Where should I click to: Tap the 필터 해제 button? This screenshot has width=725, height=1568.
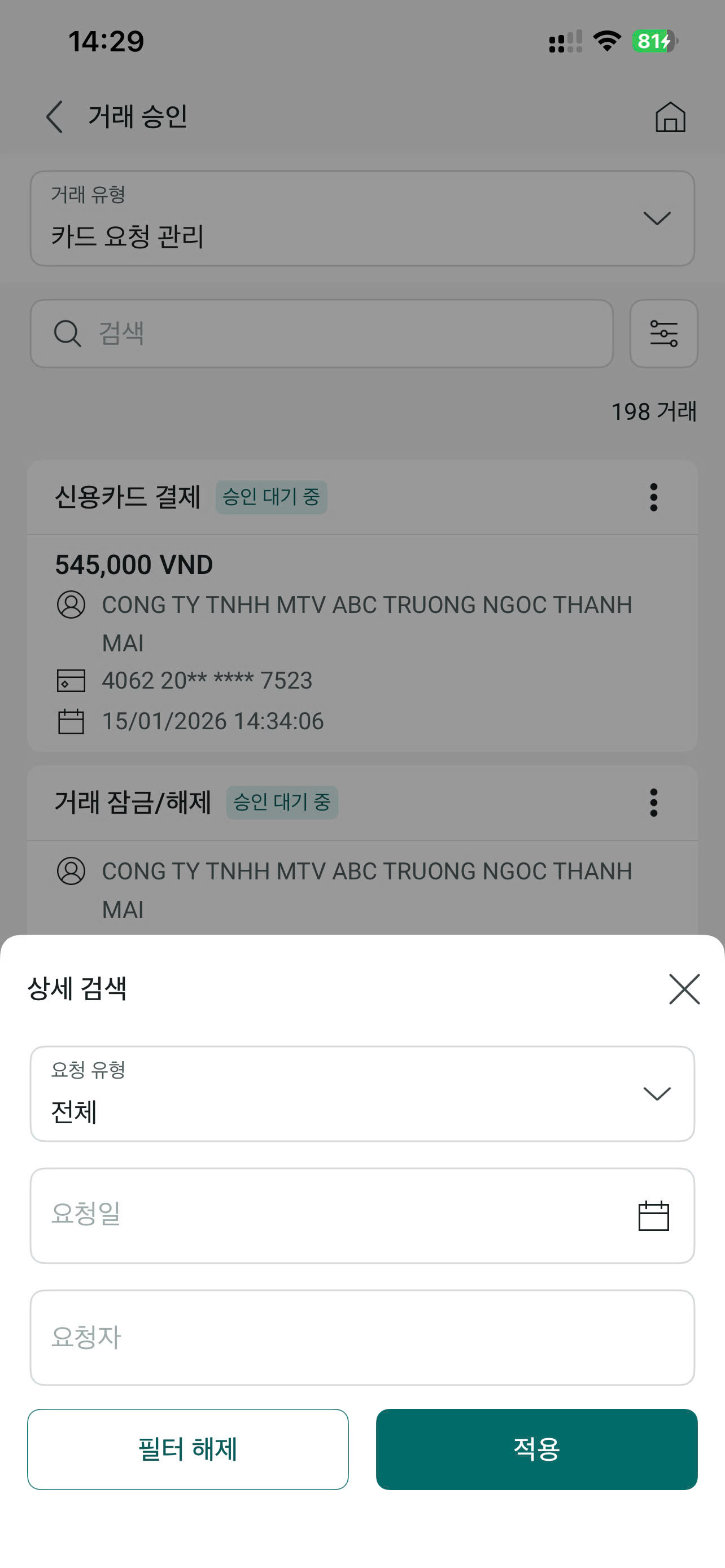point(187,1449)
